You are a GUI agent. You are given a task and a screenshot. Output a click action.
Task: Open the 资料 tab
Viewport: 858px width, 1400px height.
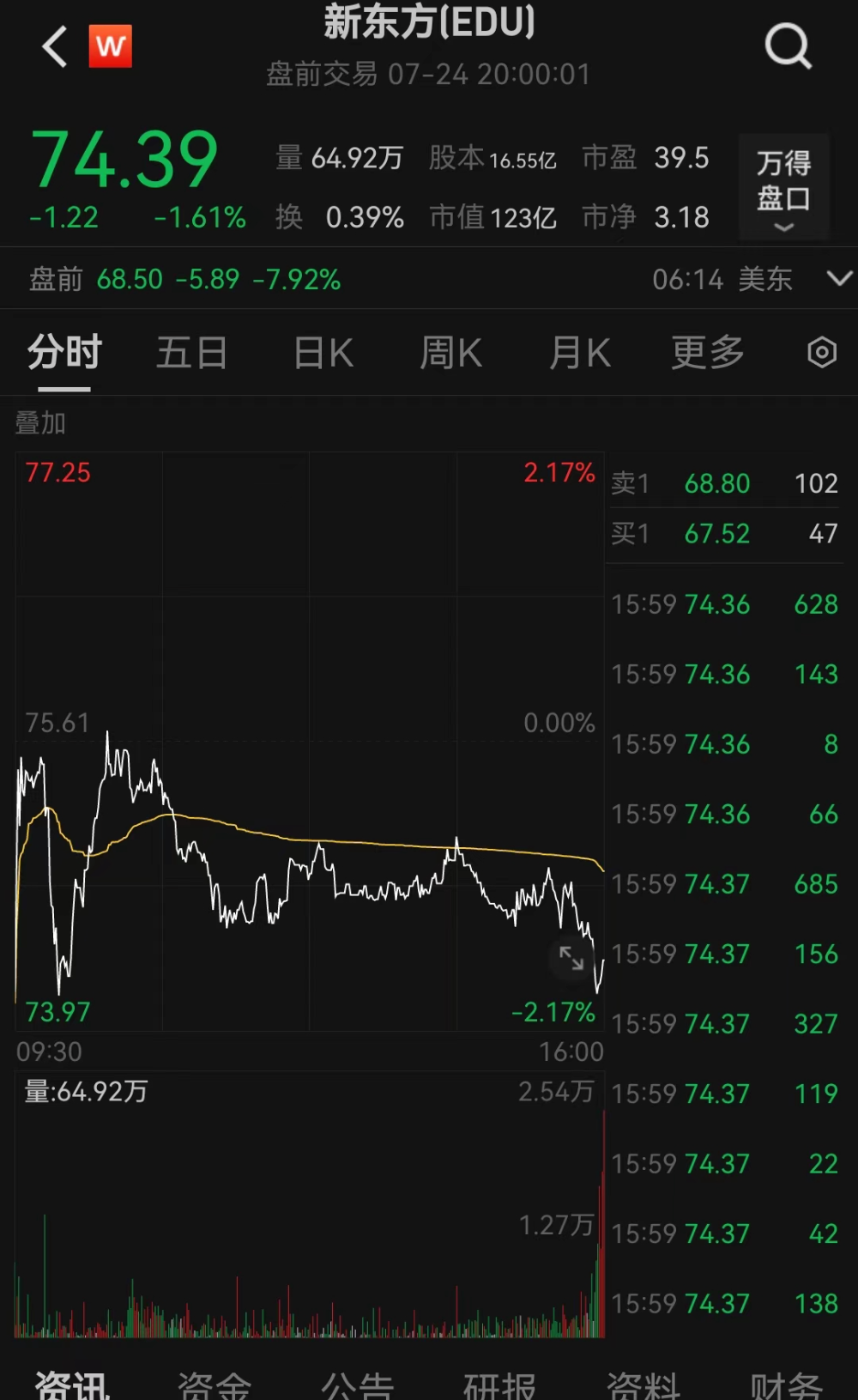643,1385
